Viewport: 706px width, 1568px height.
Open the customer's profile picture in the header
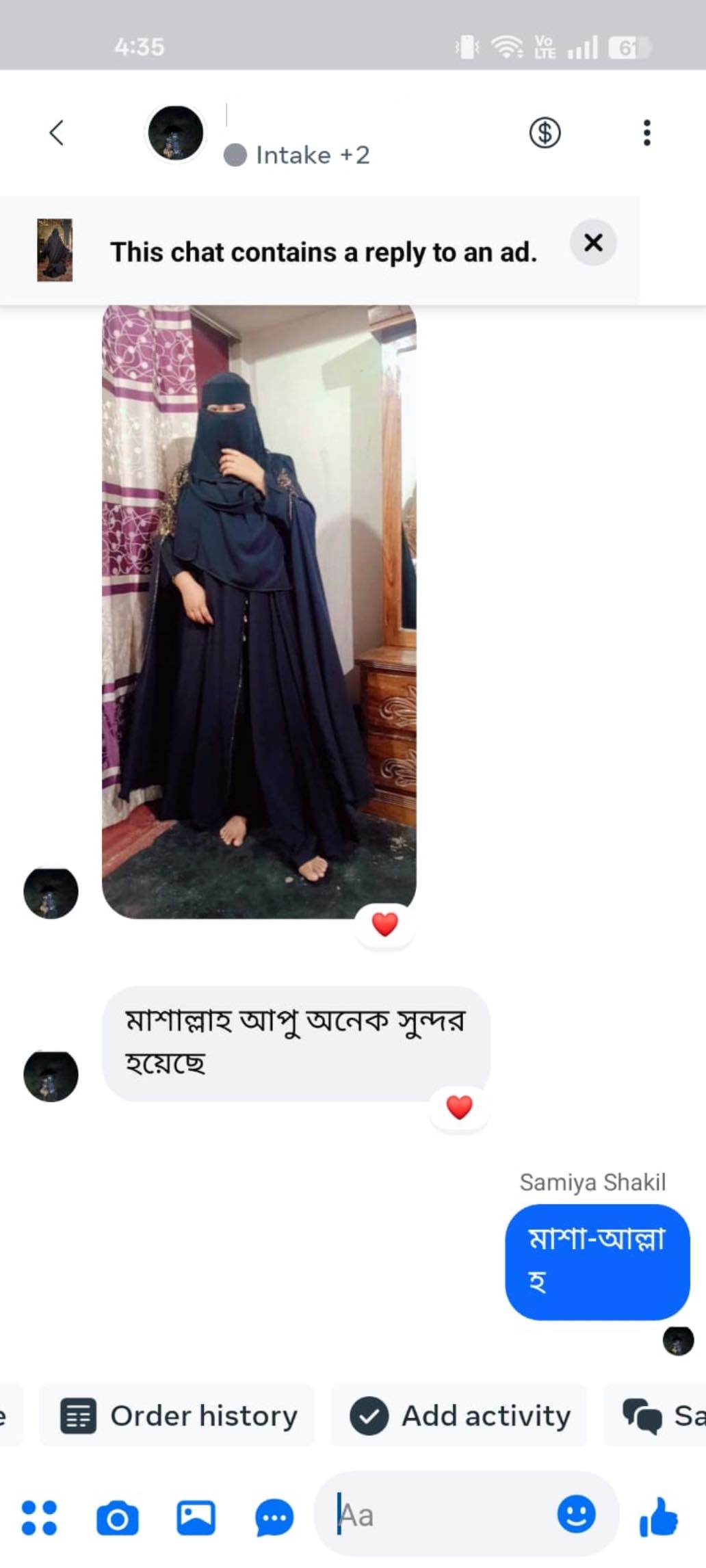(175, 133)
